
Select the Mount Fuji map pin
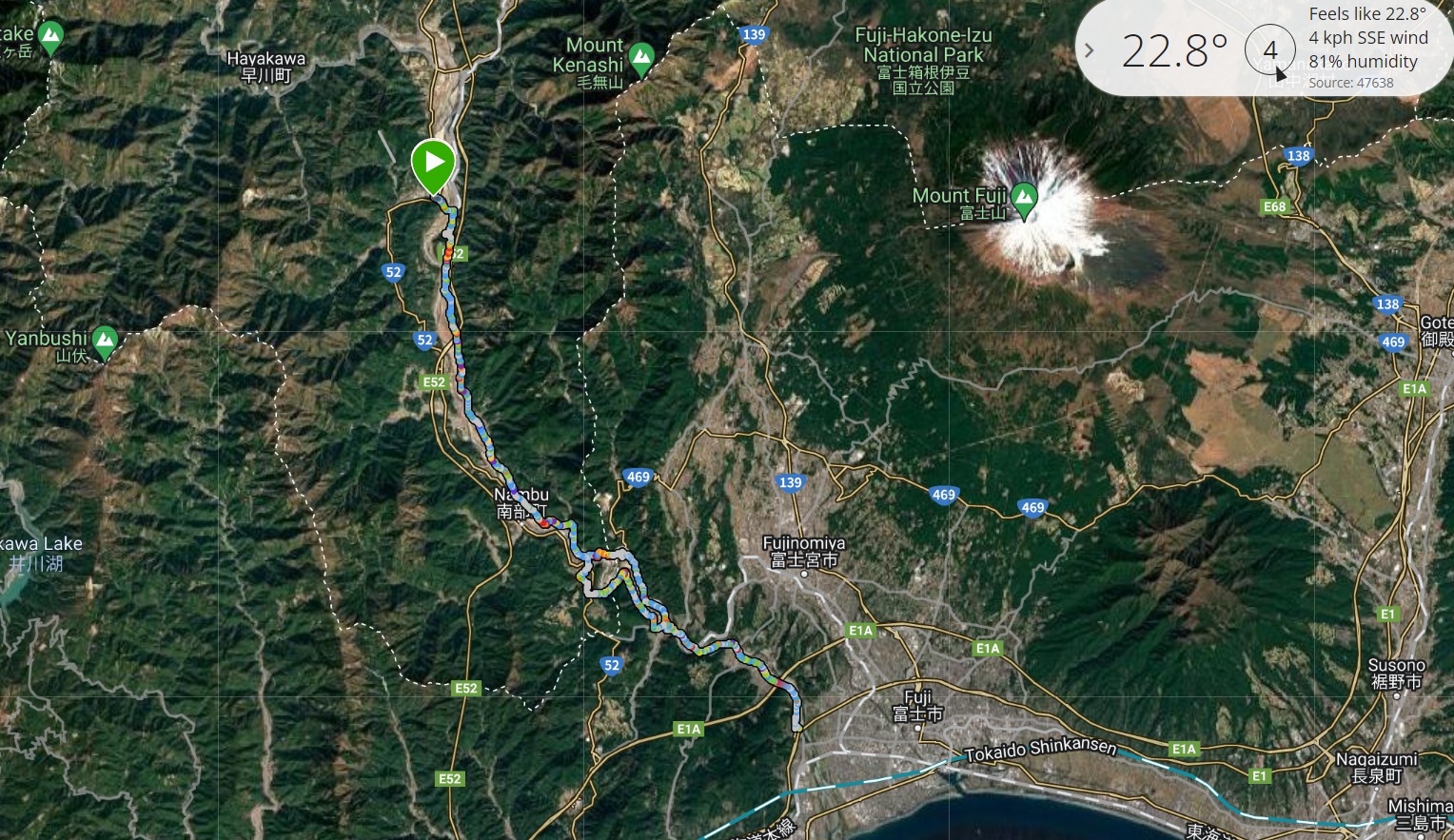coord(1024,200)
